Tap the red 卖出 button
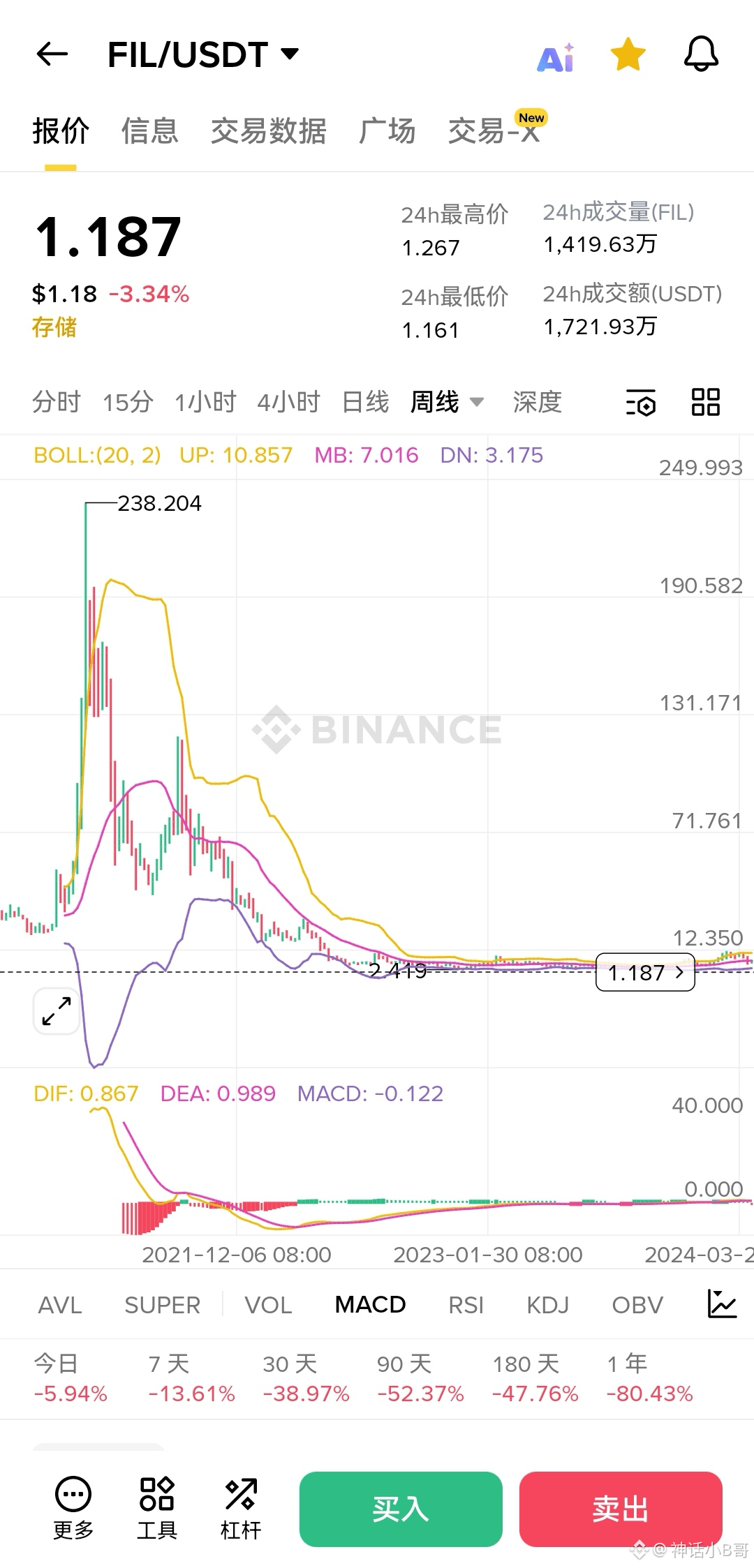 tap(621, 1509)
